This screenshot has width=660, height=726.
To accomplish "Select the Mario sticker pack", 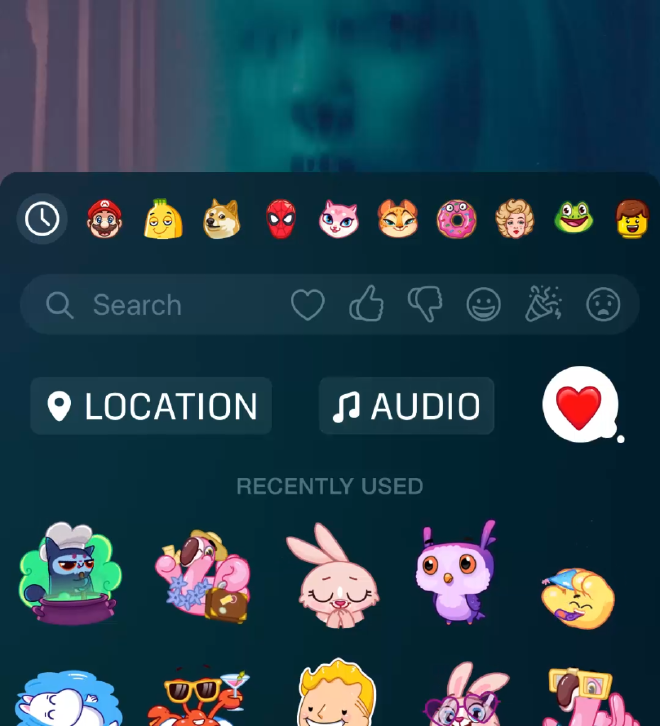I will 103,219.
